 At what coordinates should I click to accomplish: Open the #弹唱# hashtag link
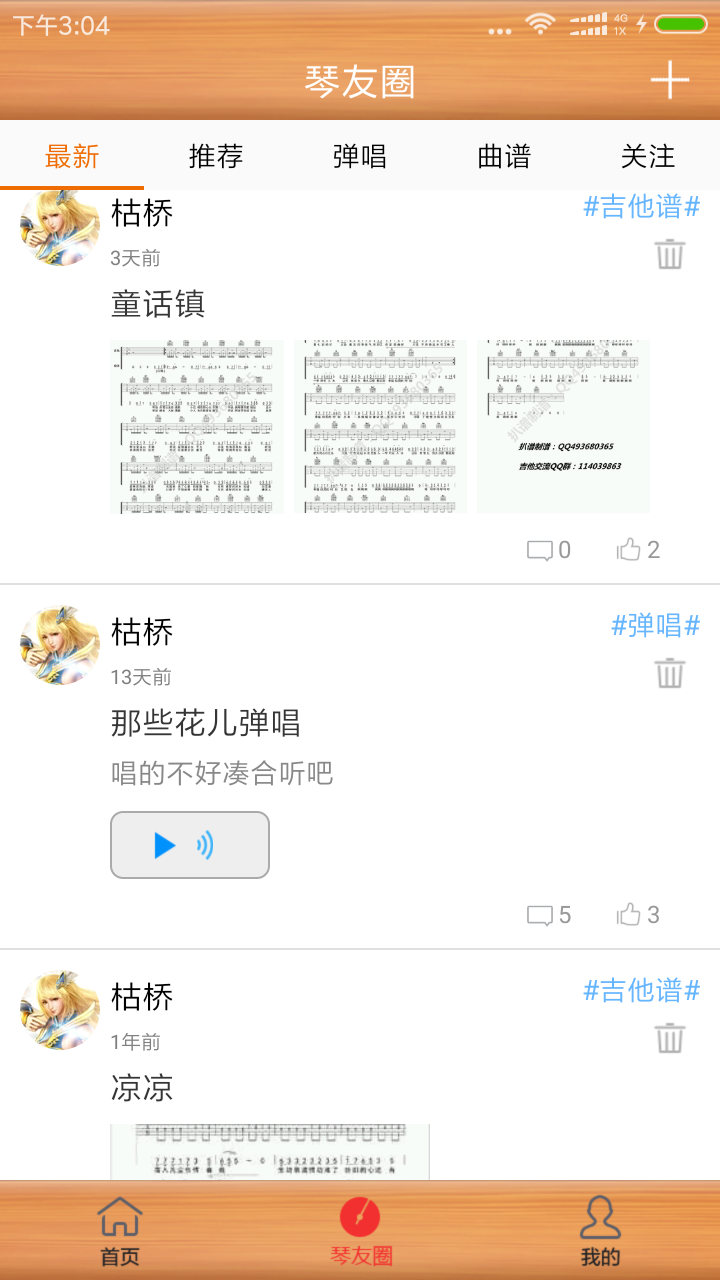[655, 624]
